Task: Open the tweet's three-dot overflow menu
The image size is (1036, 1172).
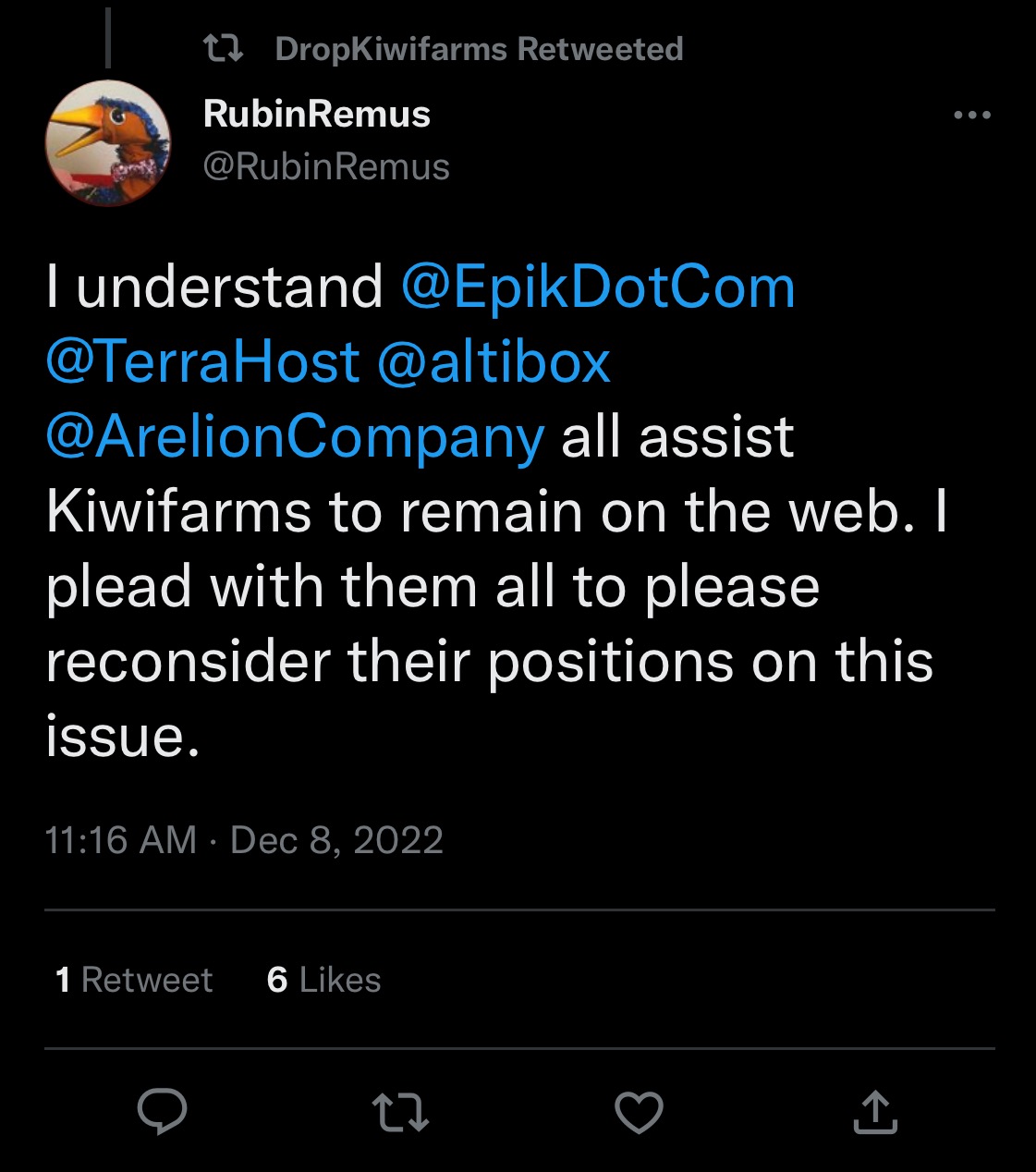Action: (972, 116)
